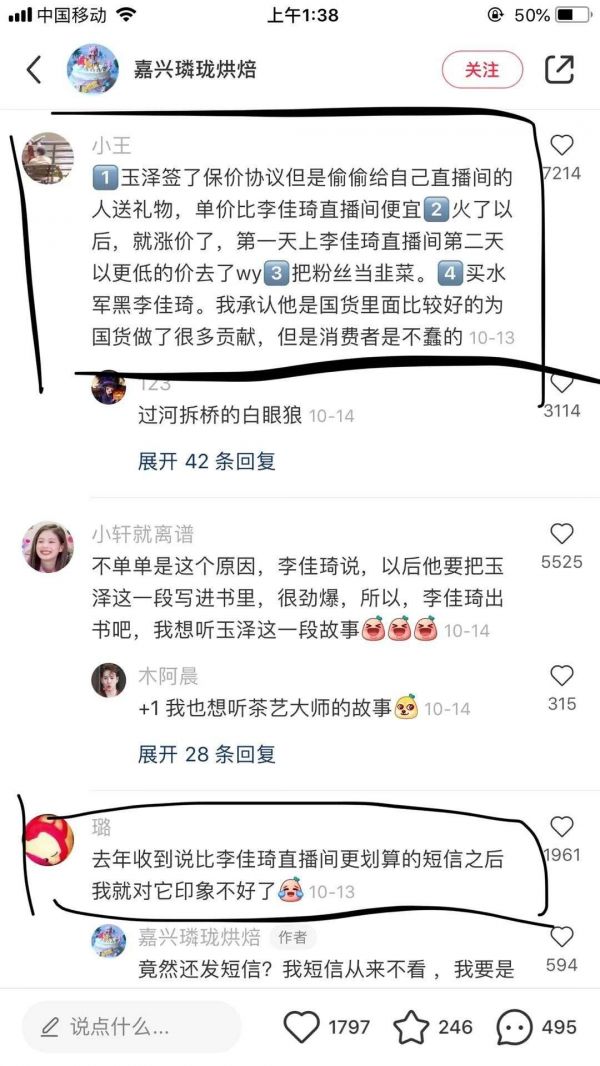Like the reply 过河拆桥的白眼狼
600x1066 pixels.
(x=562, y=385)
